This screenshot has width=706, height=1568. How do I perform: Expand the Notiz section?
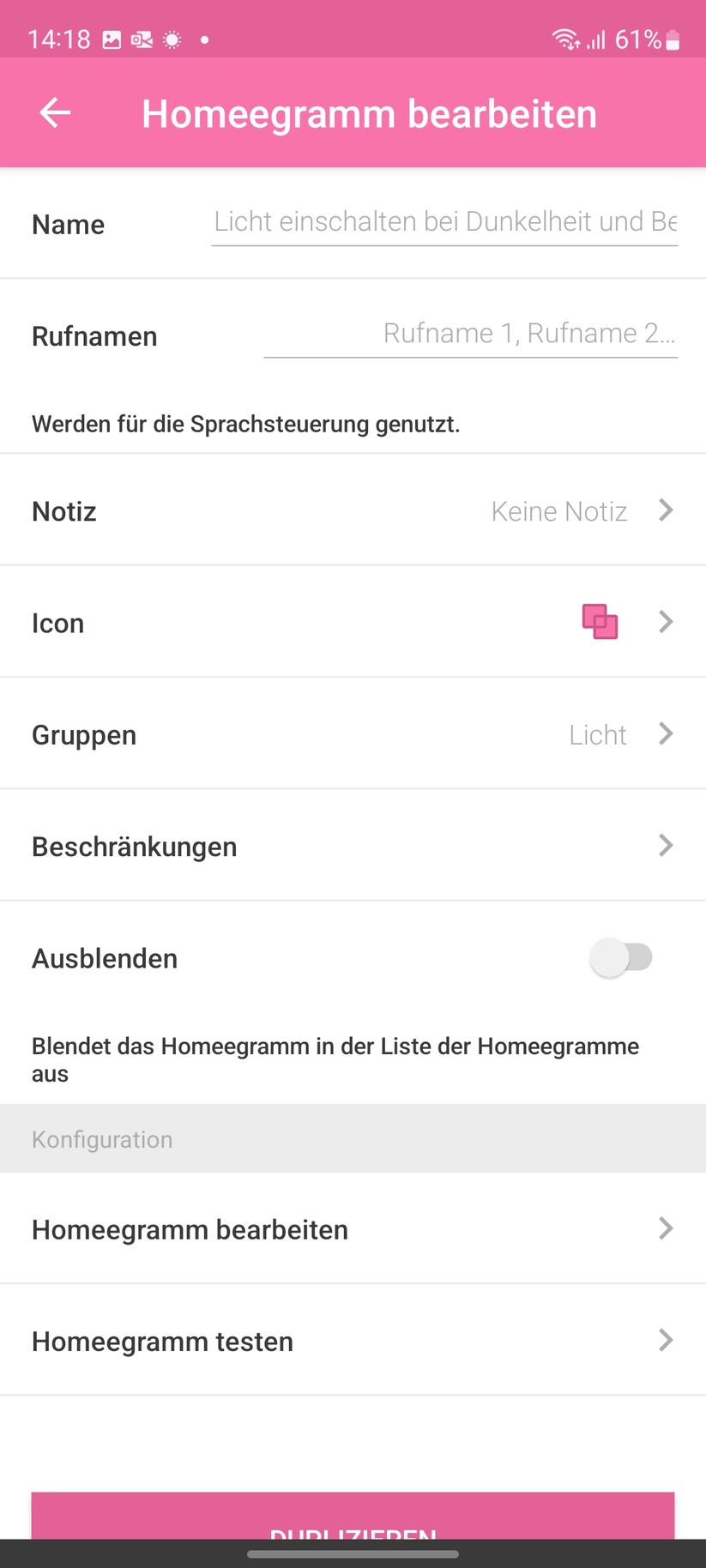353,510
